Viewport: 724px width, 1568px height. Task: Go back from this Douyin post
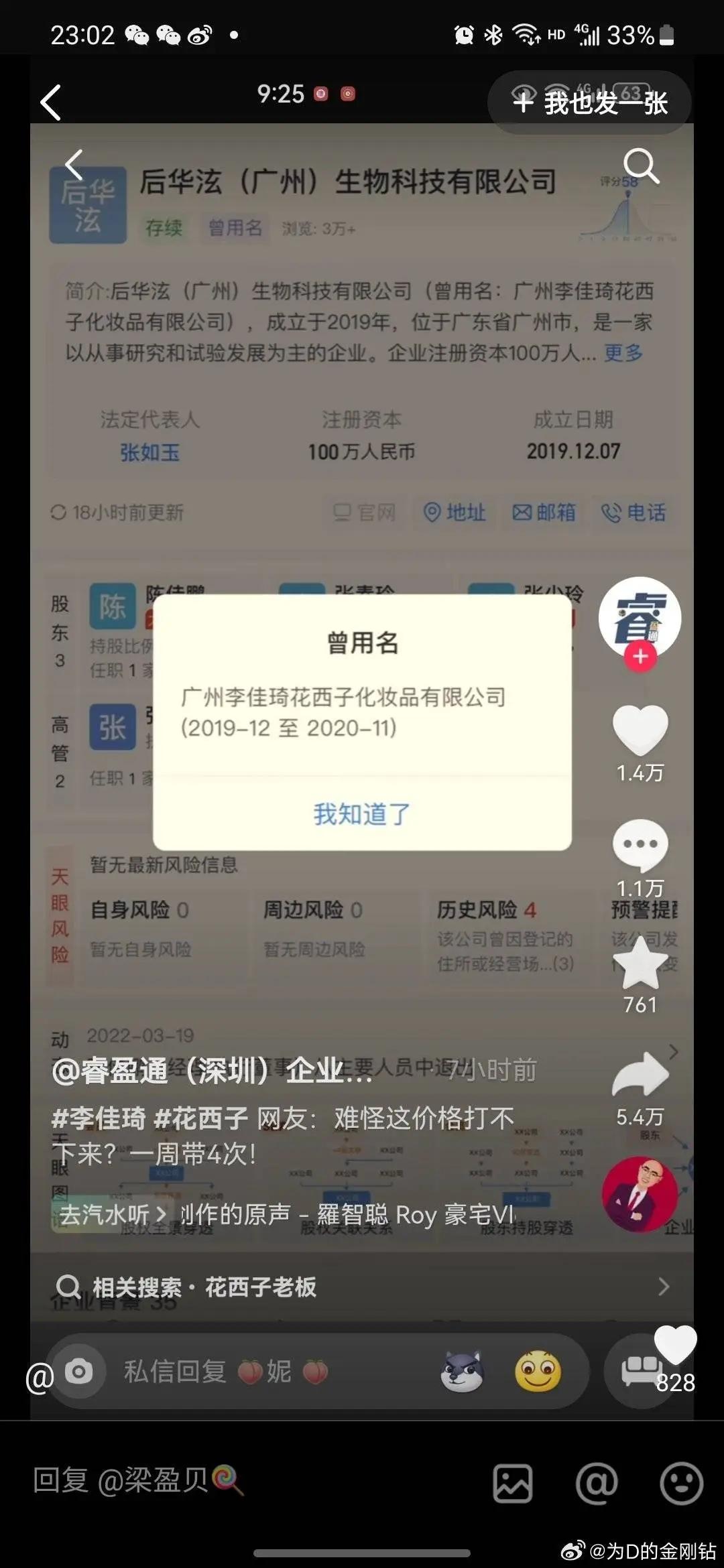[51, 103]
